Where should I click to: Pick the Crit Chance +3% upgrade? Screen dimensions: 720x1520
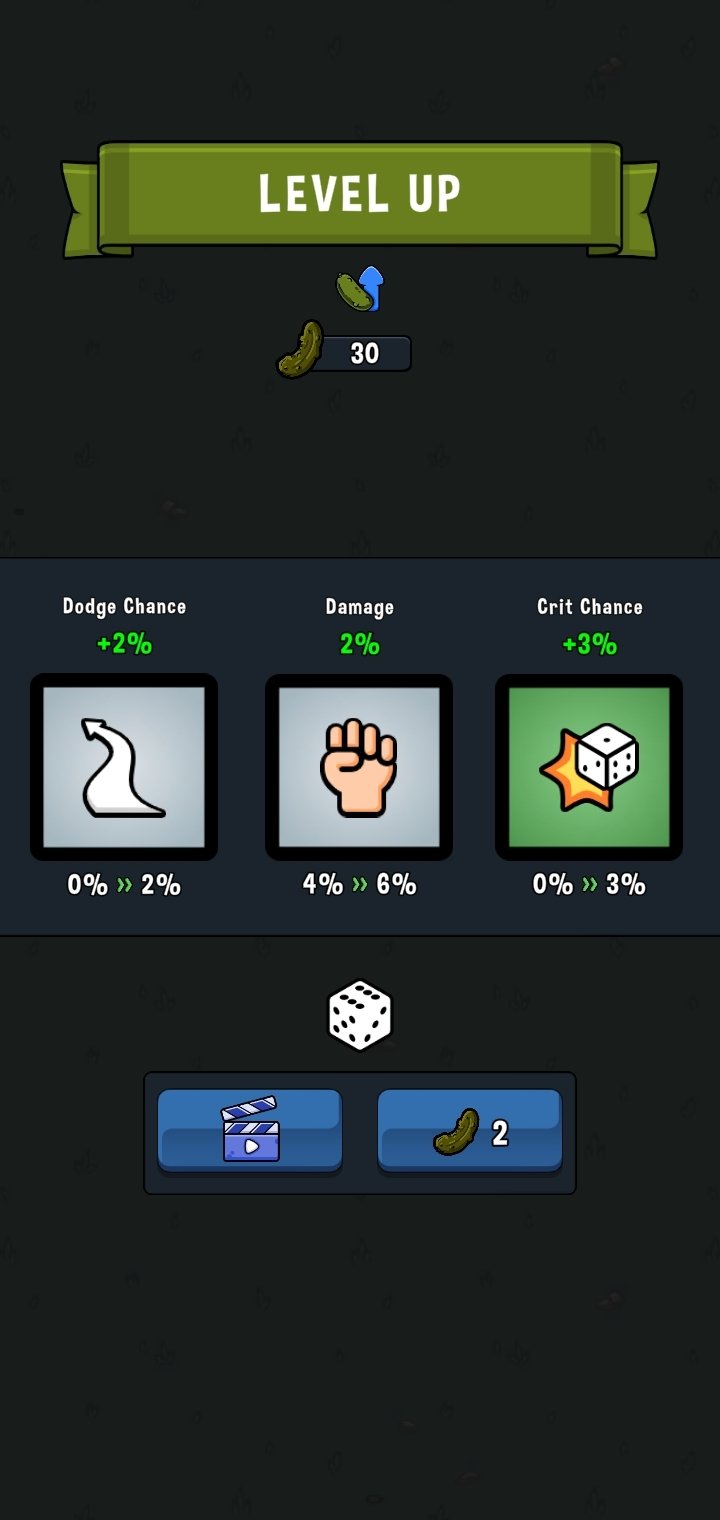click(x=589, y=767)
